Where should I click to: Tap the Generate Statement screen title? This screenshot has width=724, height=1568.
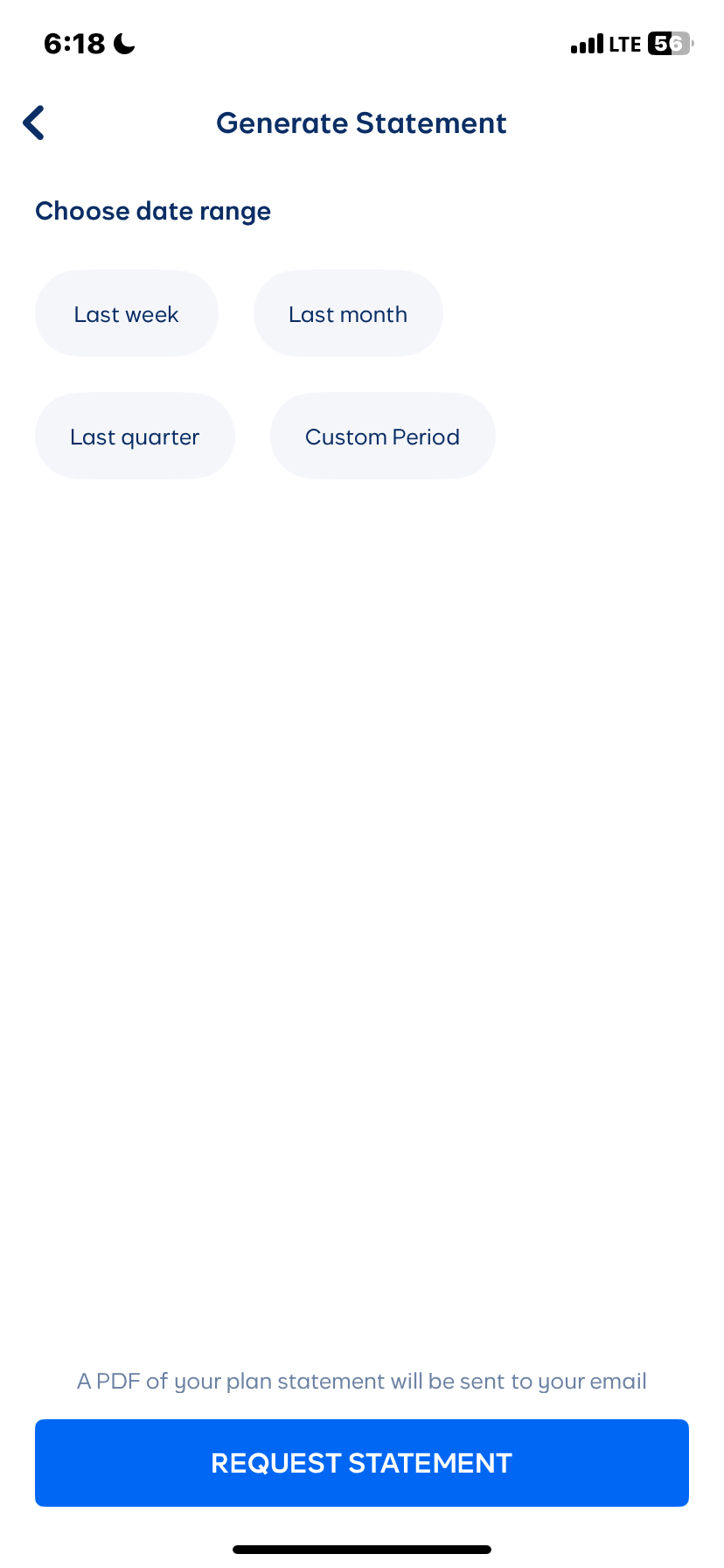click(361, 122)
